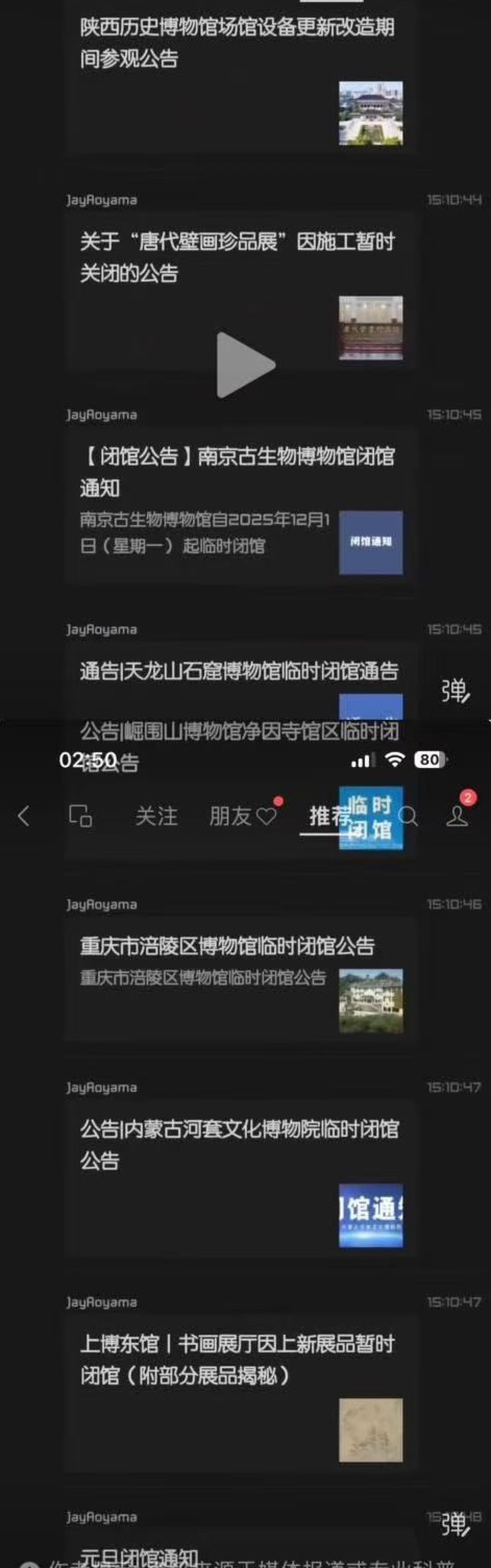The height and width of the screenshot is (1568, 491).
Task: Open the profile icon with red badge
Action: pos(457,816)
